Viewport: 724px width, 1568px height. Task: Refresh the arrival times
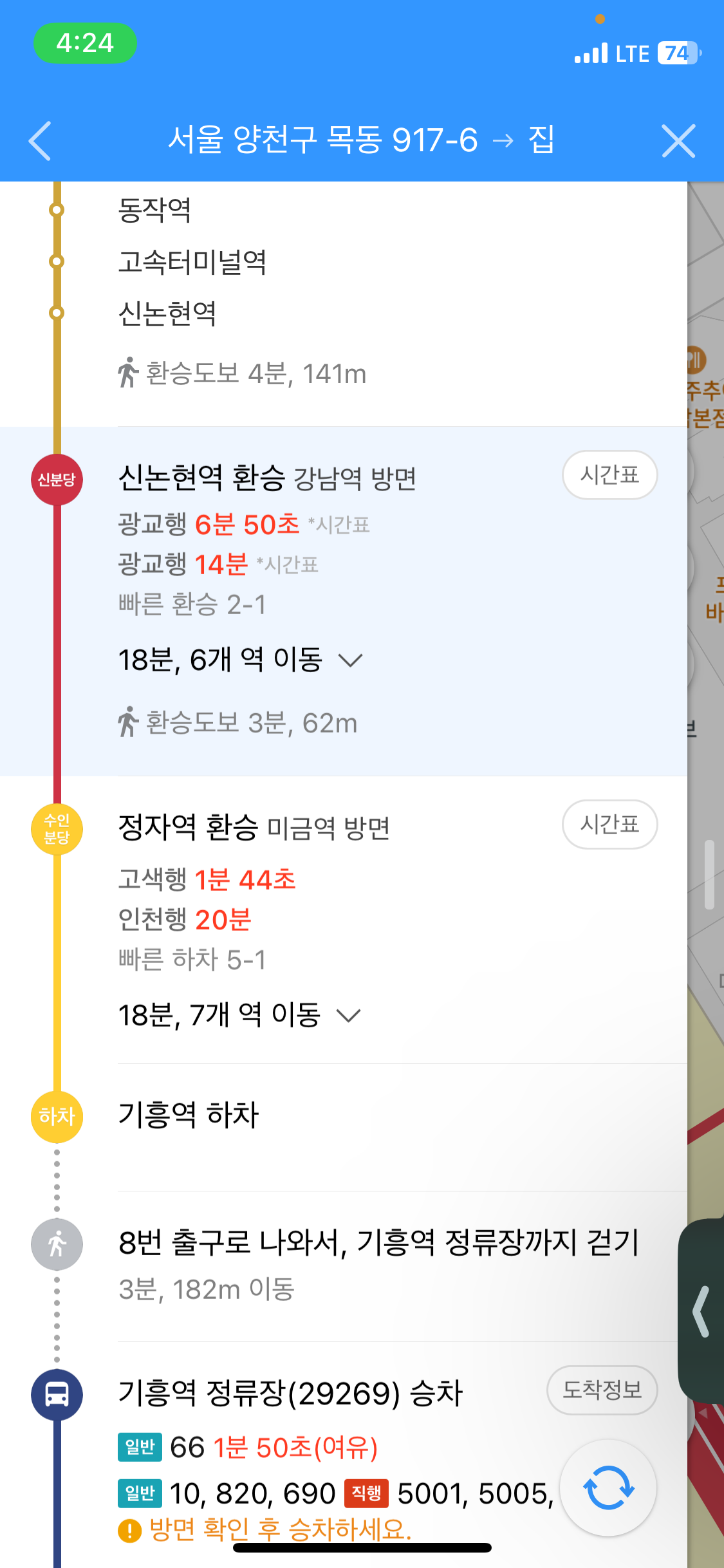pyautogui.click(x=608, y=1488)
